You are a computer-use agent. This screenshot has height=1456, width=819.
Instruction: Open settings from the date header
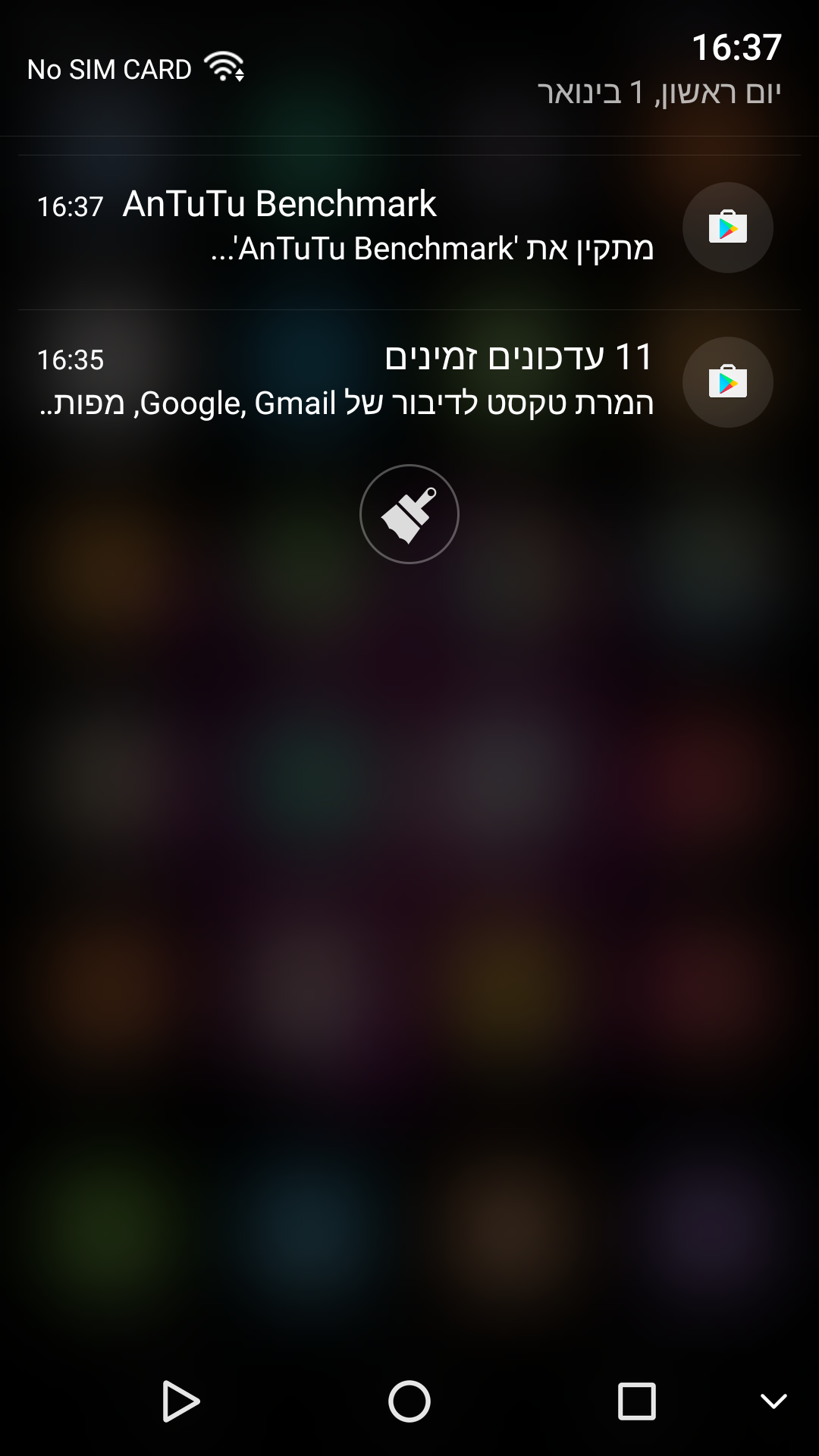(658, 93)
